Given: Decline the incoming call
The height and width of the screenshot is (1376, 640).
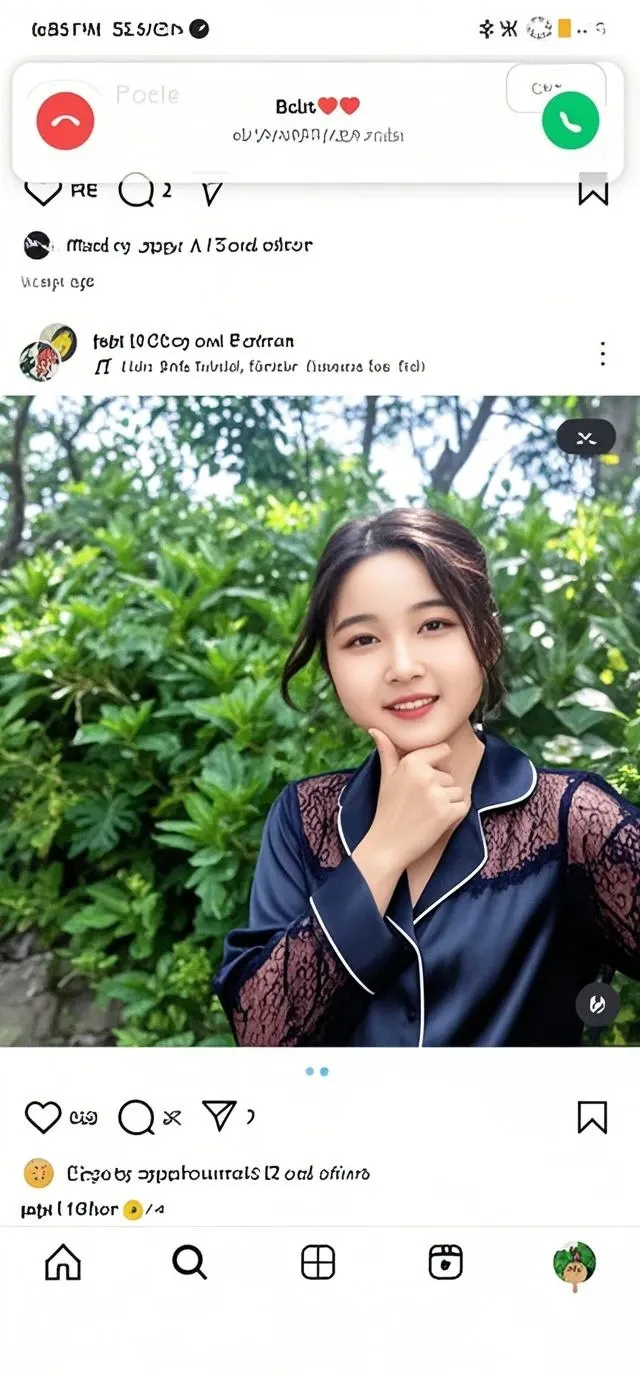Looking at the screenshot, I should 65,122.
